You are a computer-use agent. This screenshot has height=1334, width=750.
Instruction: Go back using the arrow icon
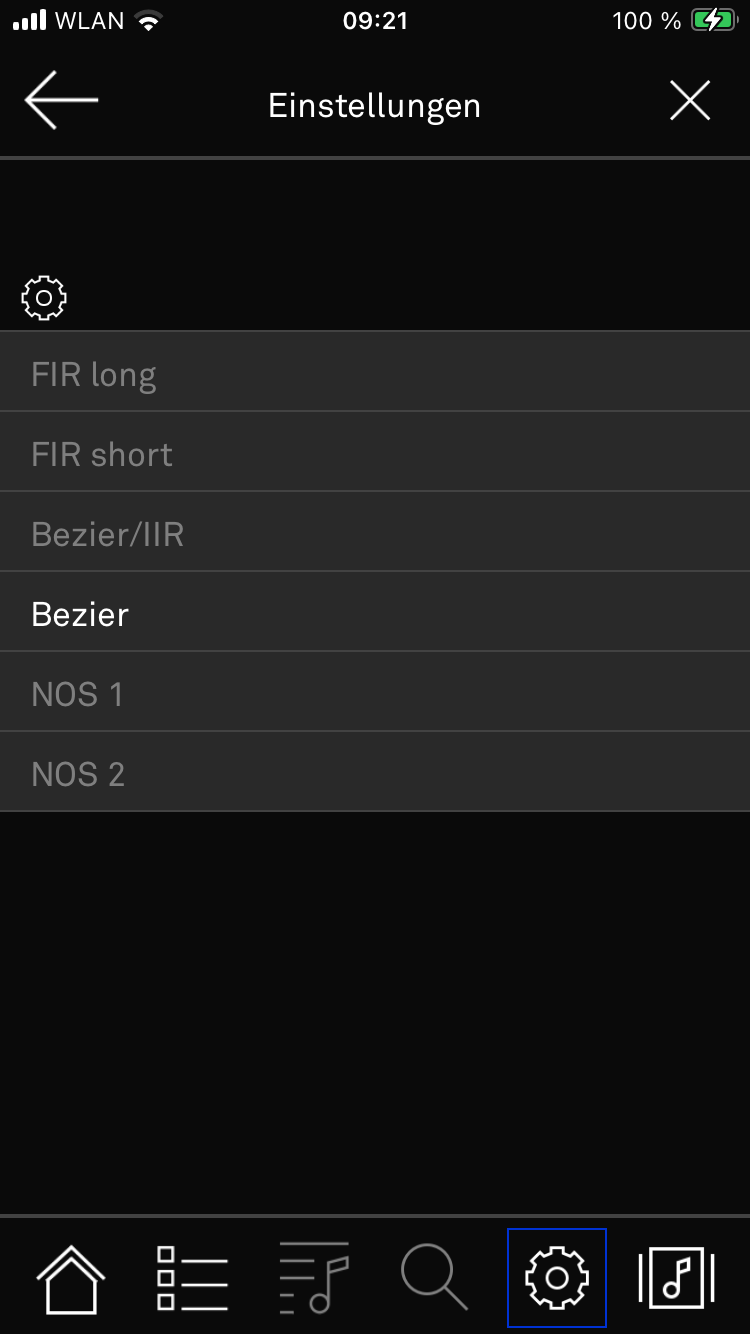[x=61, y=100]
